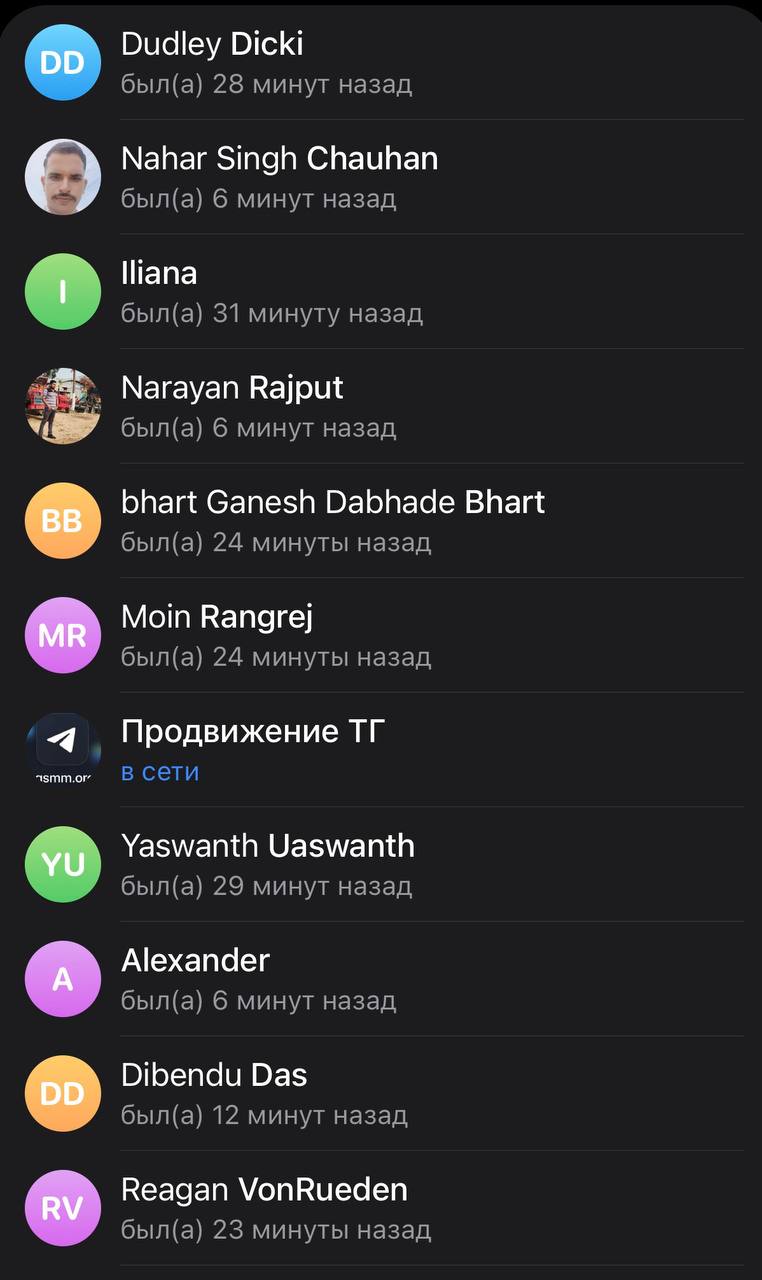Choose Moin Rangrej from the list
This screenshot has height=1280, width=762.
point(381,635)
